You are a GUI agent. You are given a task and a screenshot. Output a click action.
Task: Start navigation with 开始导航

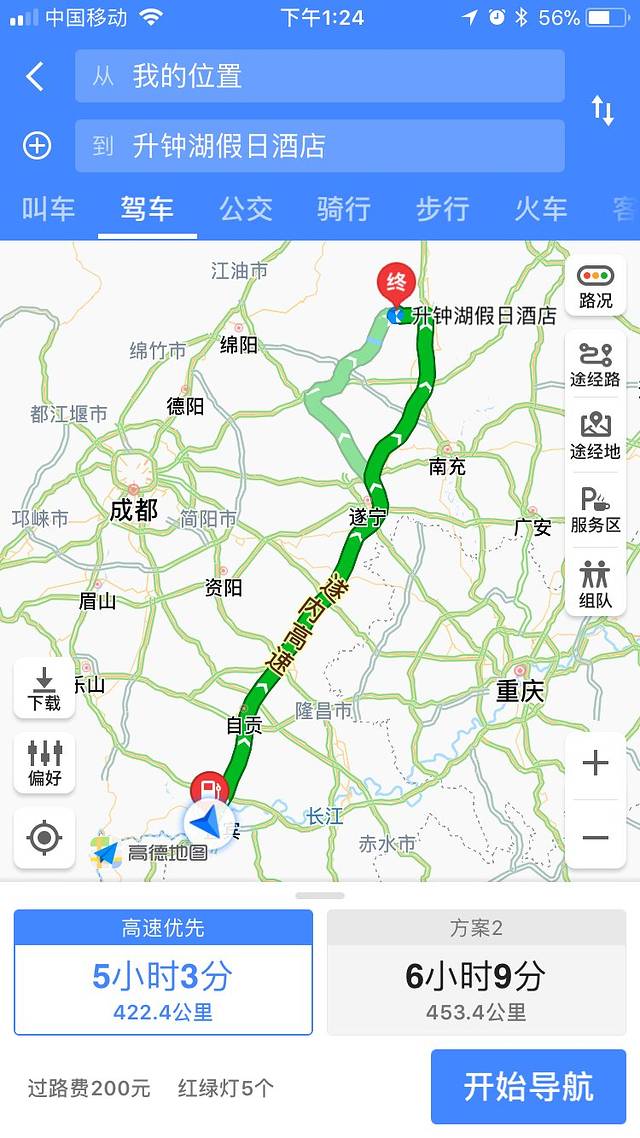click(528, 1086)
